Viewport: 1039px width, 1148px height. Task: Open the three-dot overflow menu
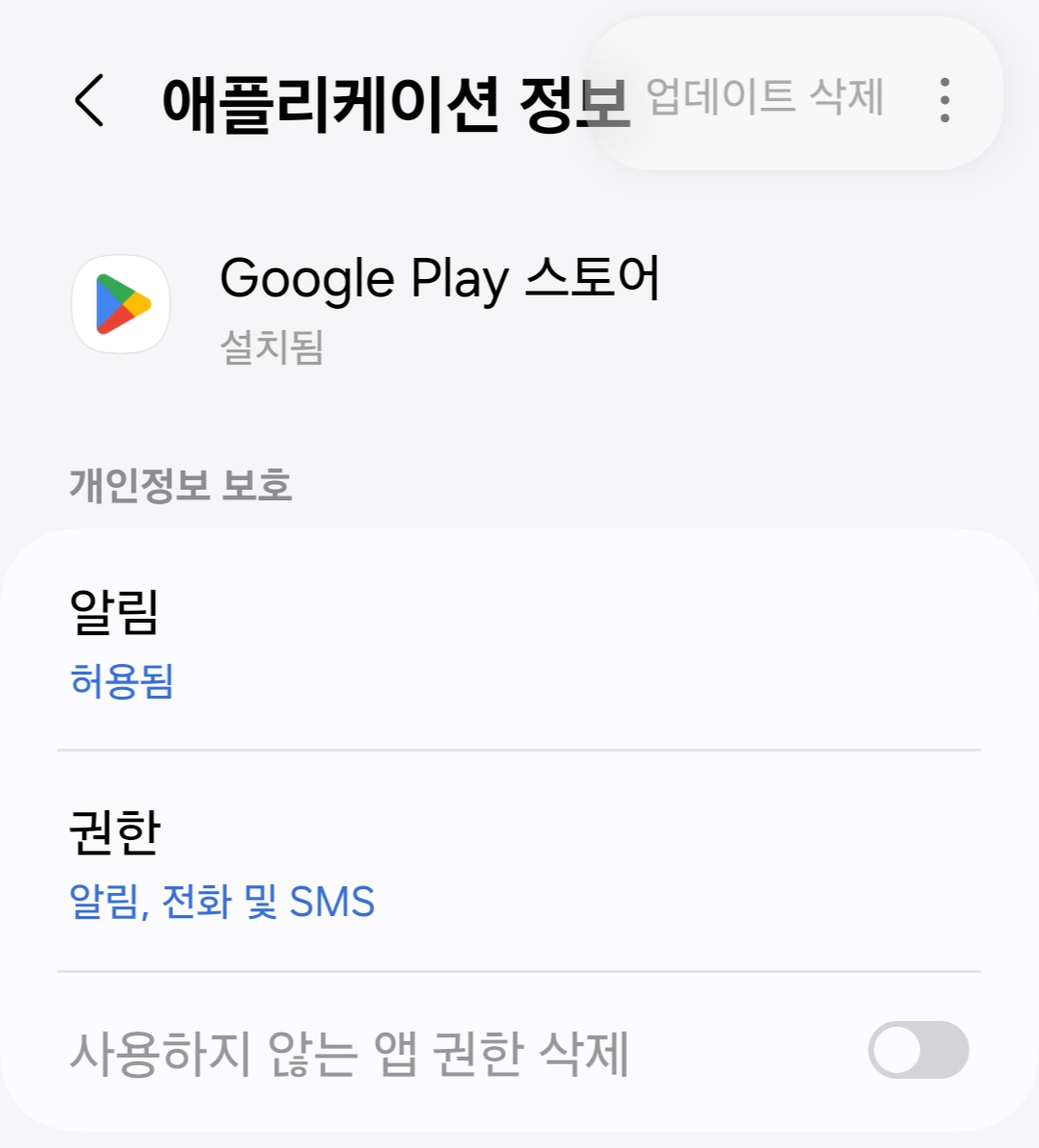tap(945, 99)
